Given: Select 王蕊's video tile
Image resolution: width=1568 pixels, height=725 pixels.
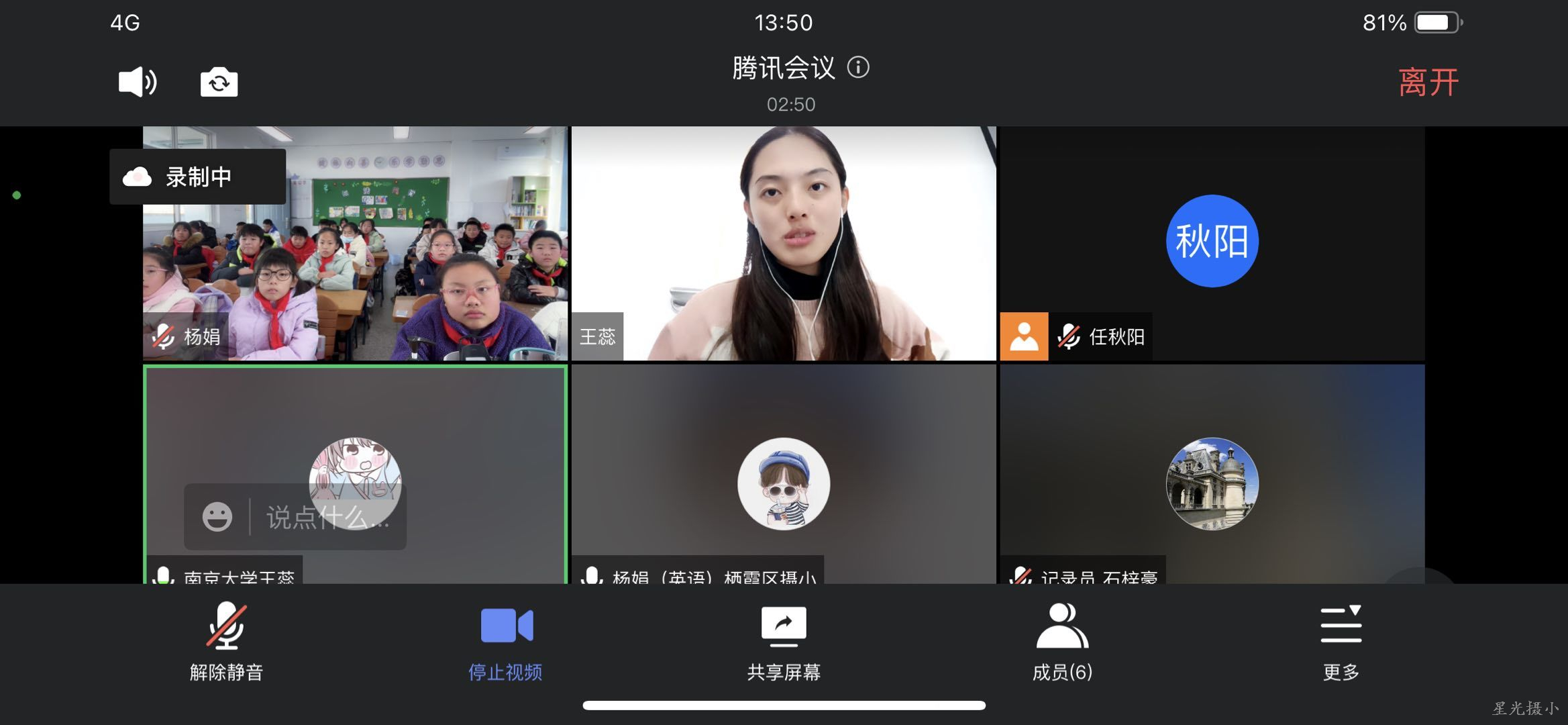Looking at the screenshot, I should tap(783, 243).
